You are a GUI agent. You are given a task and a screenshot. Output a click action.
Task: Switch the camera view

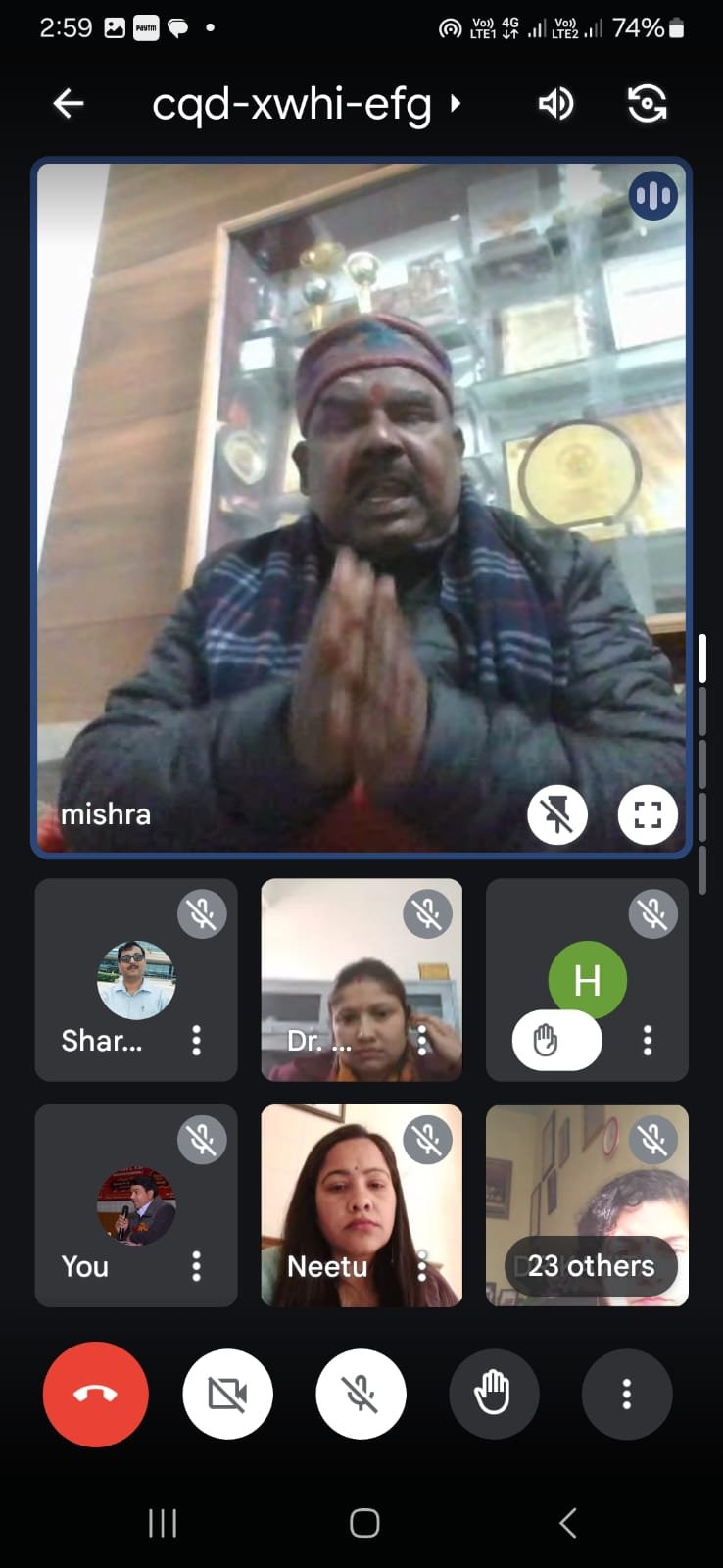coord(647,103)
